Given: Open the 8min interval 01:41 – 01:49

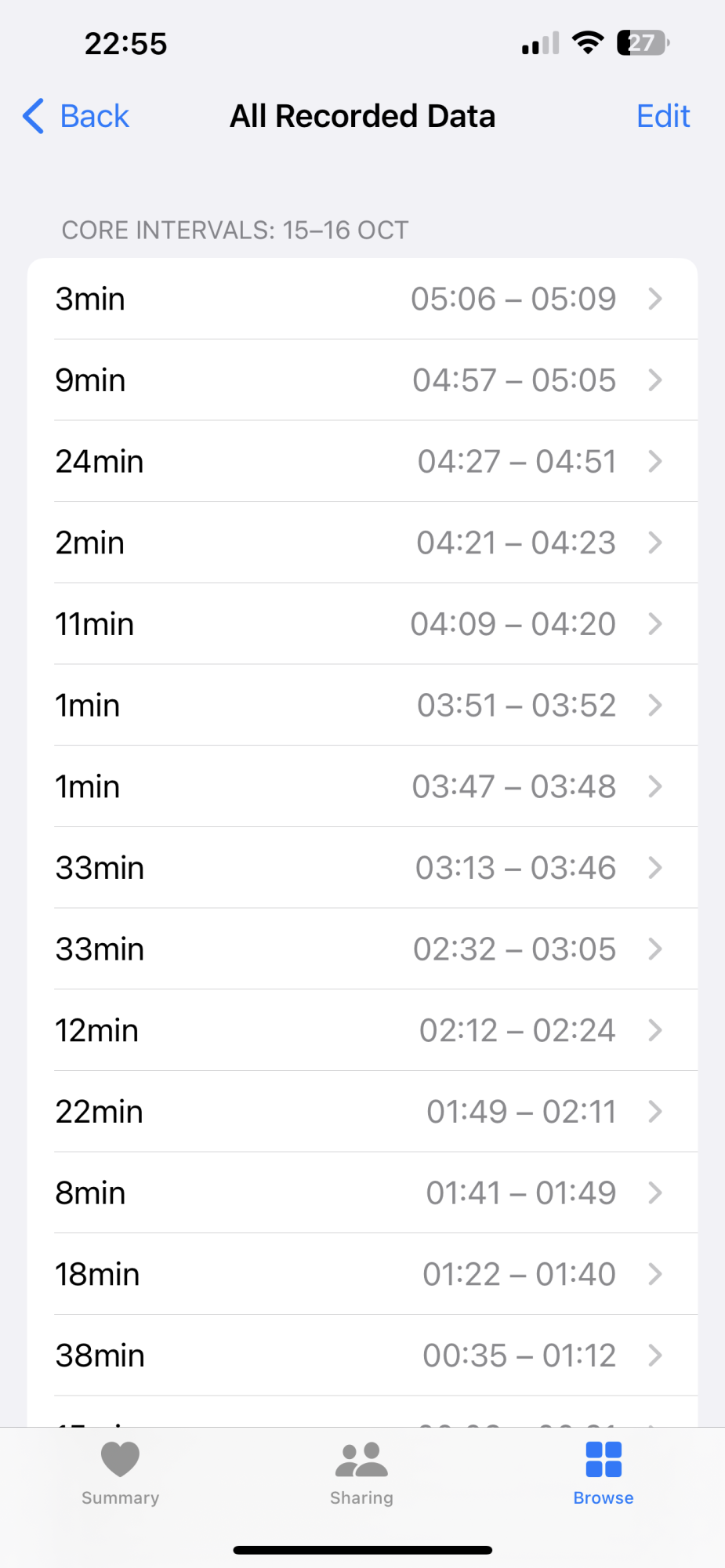Looking at the screenshot, I should 362,1193.
